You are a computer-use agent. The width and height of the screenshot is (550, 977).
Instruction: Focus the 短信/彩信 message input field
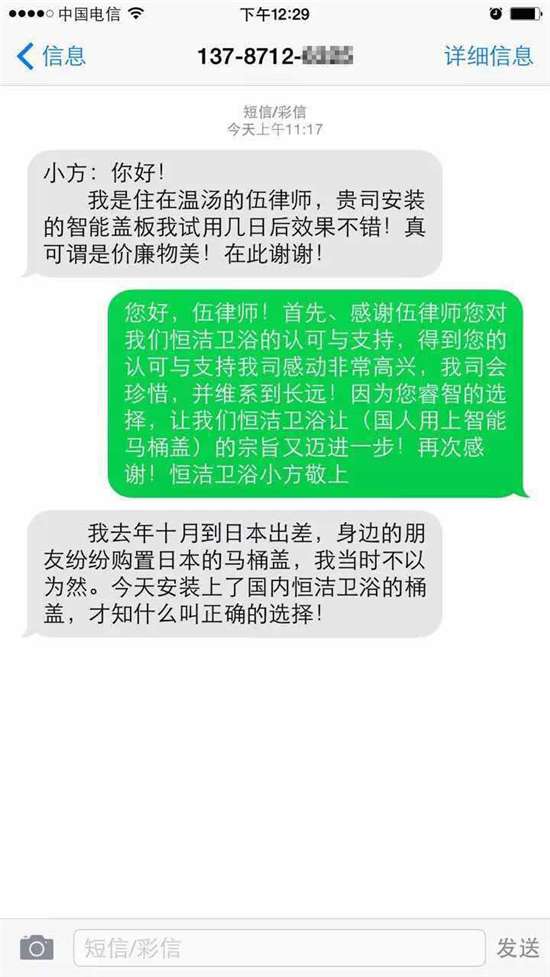(x=279, y=948)
